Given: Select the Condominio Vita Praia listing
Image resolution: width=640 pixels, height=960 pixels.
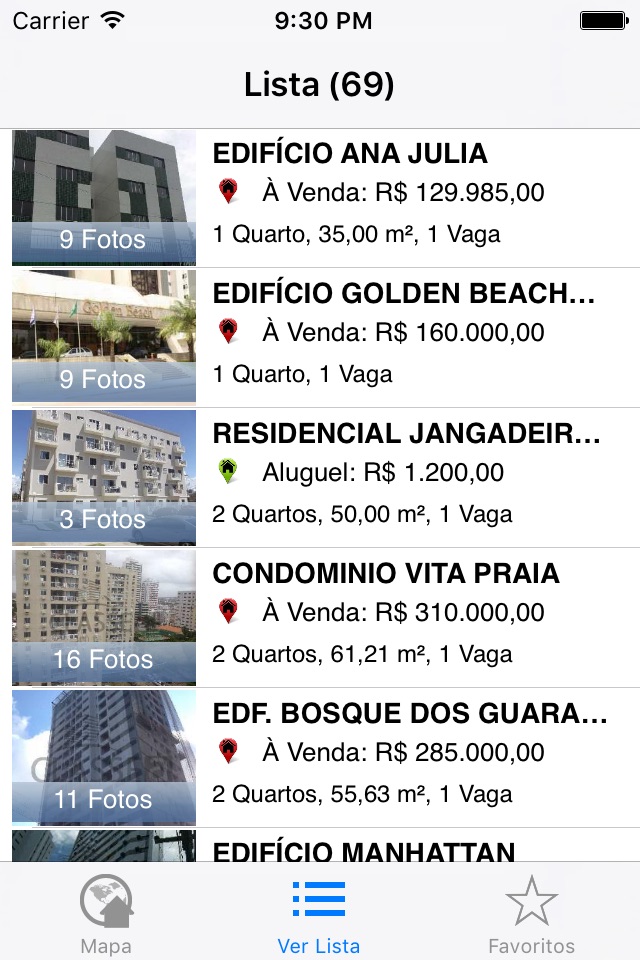Looking at the screenshot, I should point(320,617).
